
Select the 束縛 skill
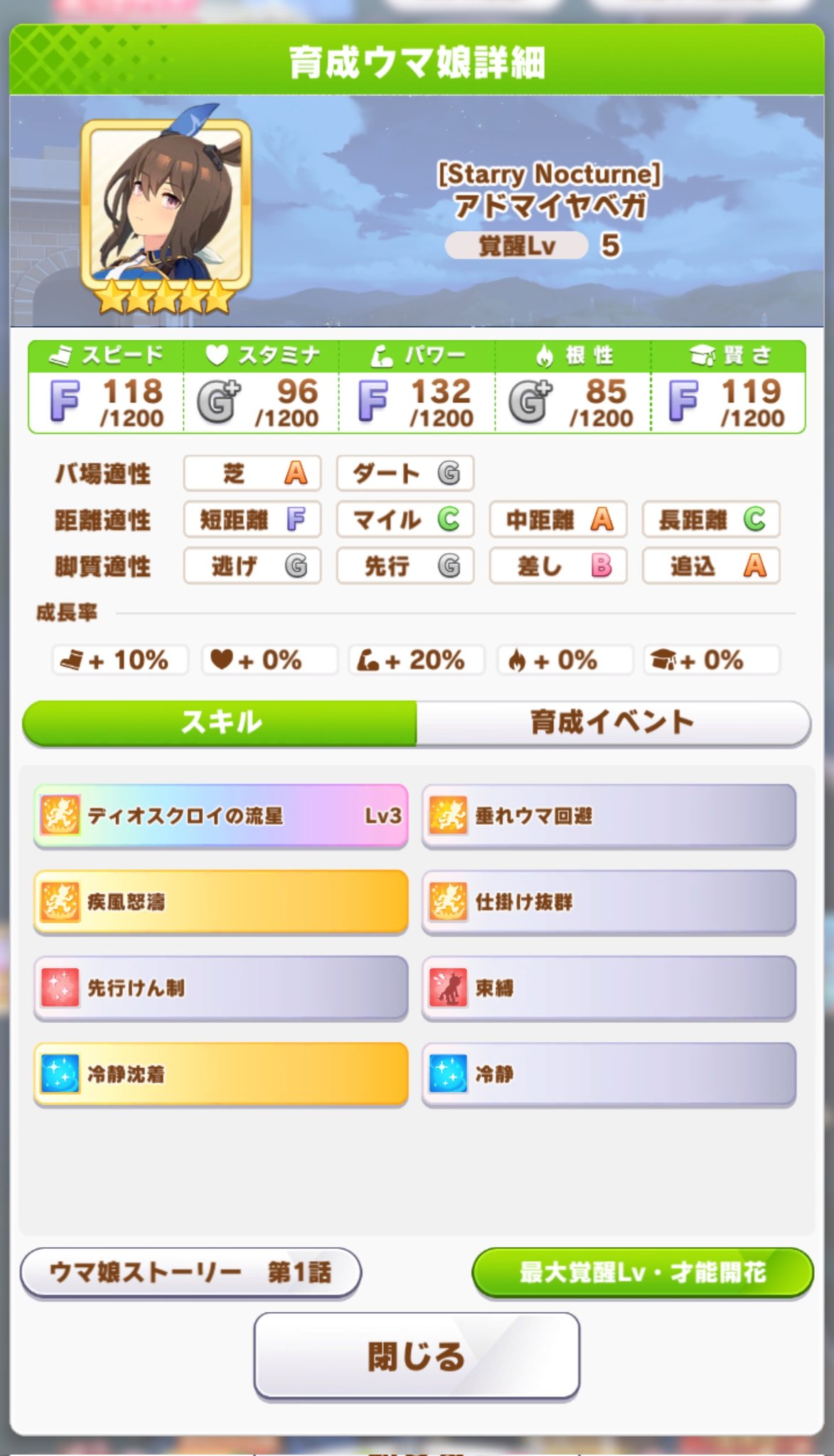[609, 987]
